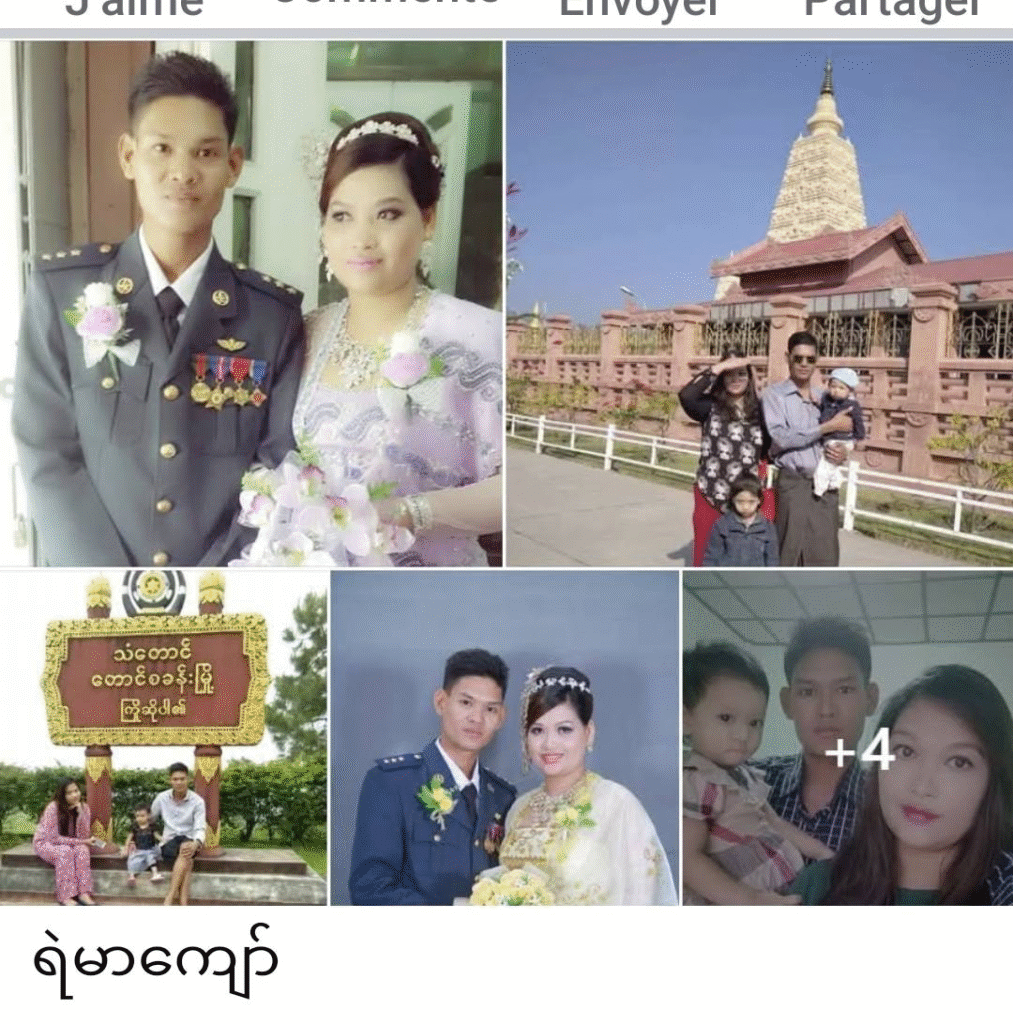Tap Envoyer to send the post
1013x1024 pixels.
(x=638, y=6)
